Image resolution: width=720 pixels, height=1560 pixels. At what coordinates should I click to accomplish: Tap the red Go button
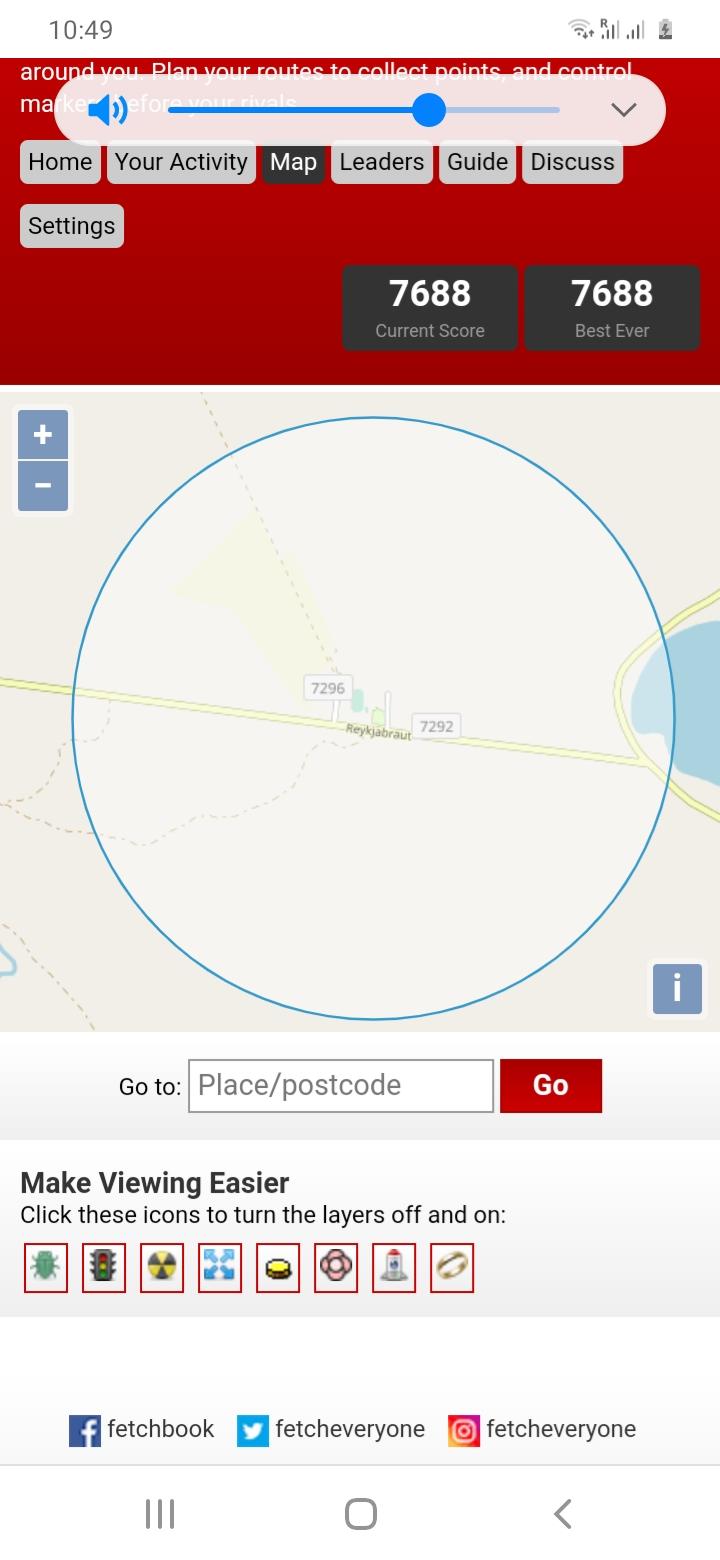[x=551, y=1086]
